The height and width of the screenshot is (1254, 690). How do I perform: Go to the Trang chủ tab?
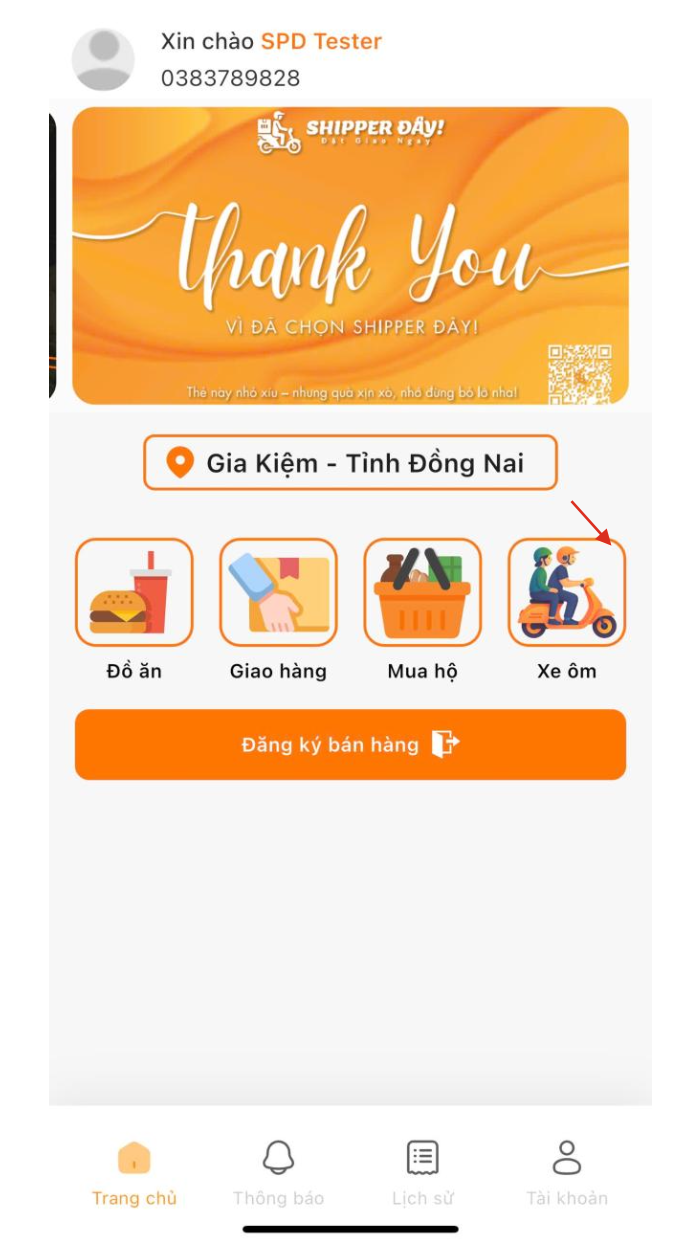click(134, 1172)
